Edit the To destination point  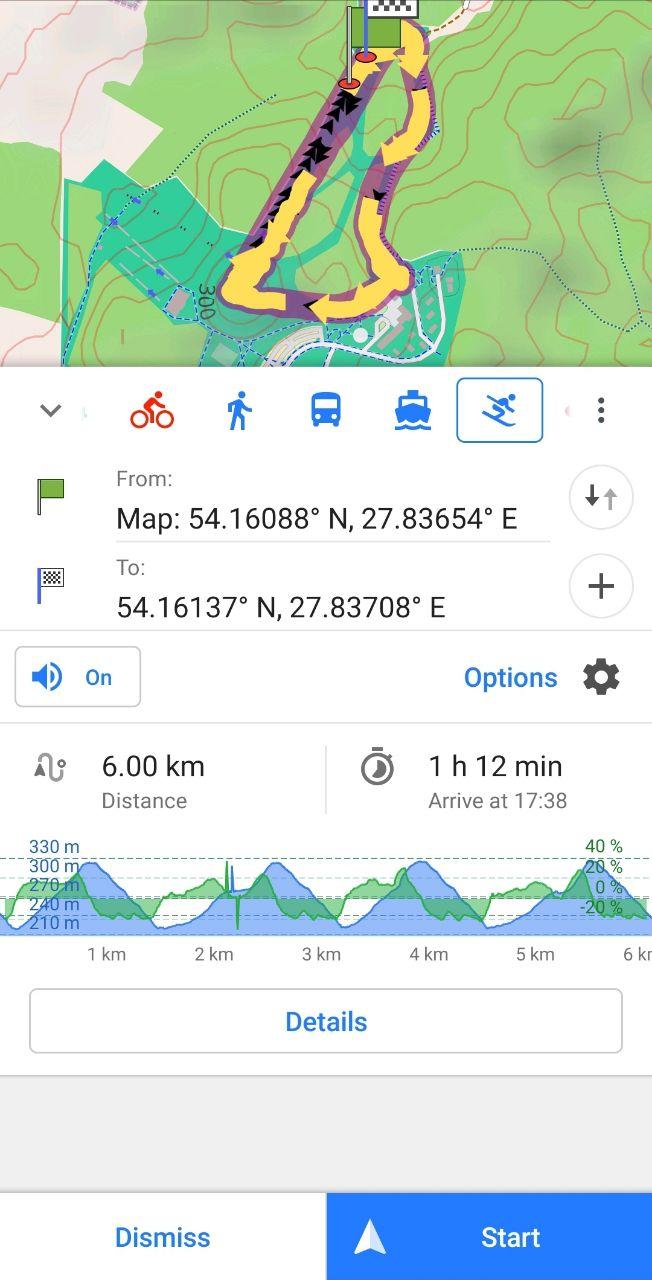(281, 607)
